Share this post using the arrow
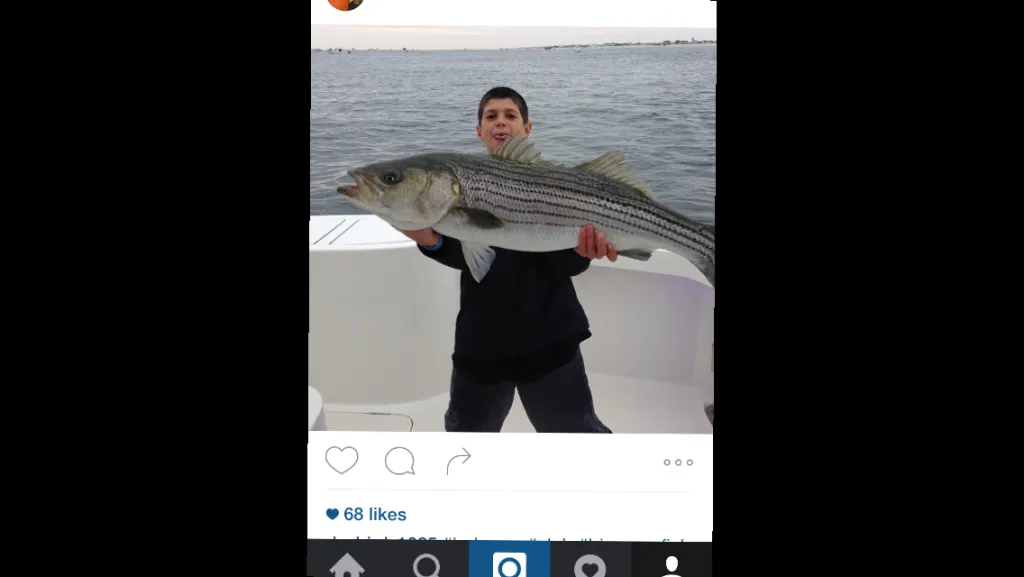This screenshot has width=1024, height=577. point(458,461)
